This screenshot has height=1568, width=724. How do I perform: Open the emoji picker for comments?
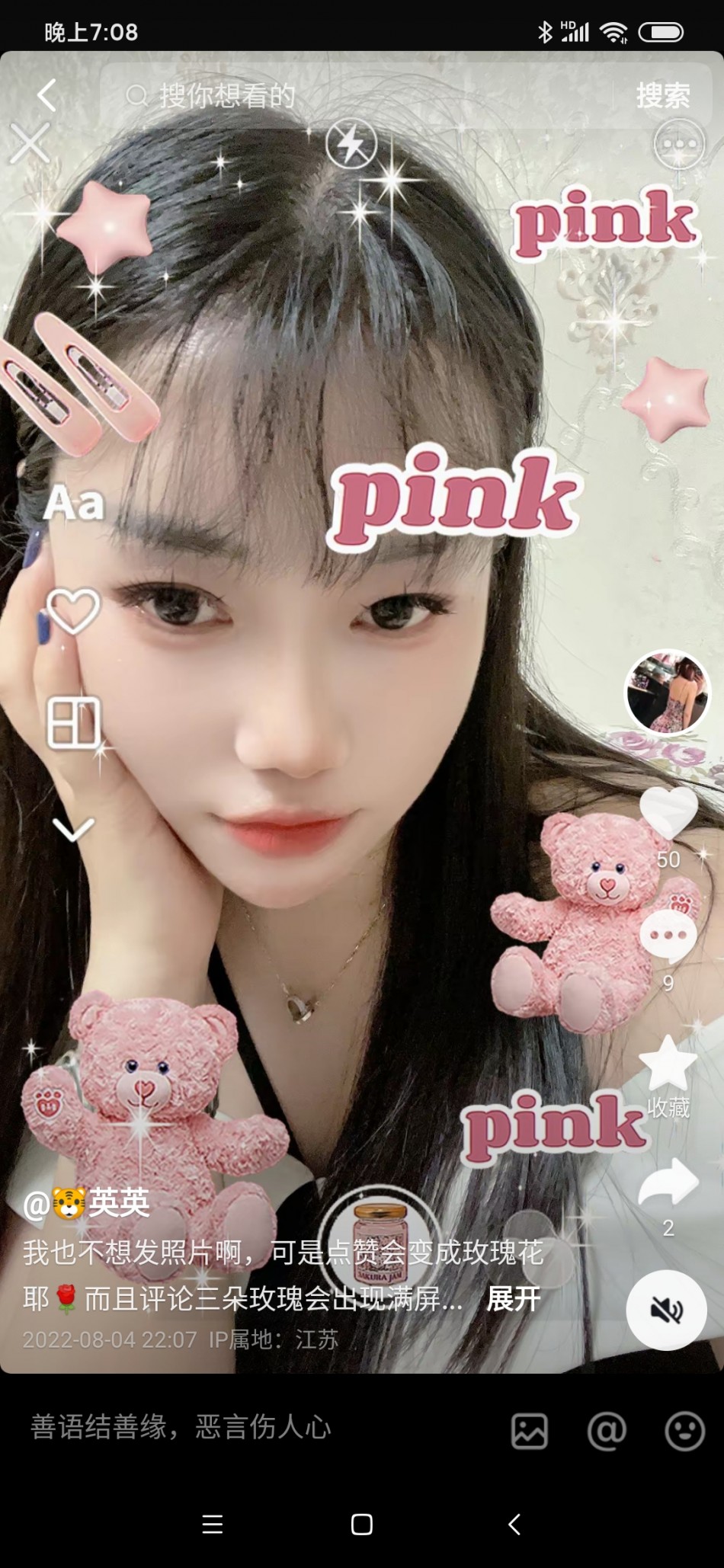[x=684, y=1431]
